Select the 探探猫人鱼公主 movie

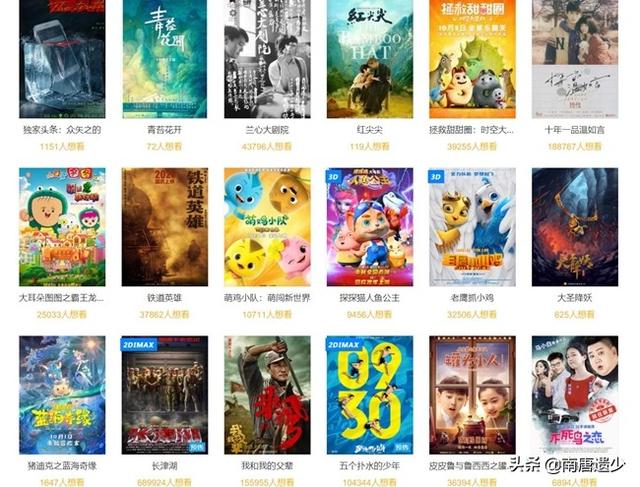(x=369, y=228)
